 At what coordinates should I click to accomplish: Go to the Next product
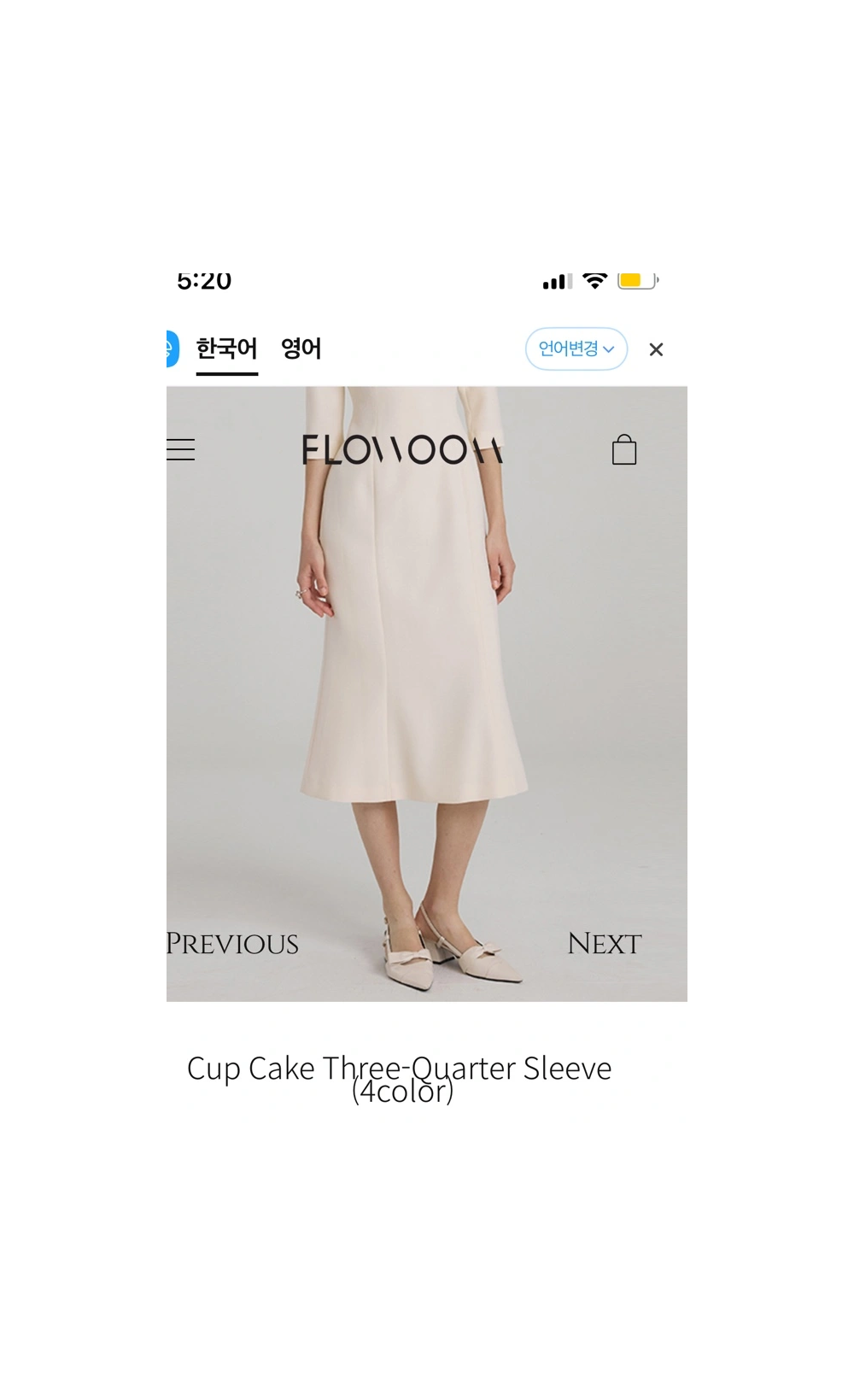tap(605, 944)
